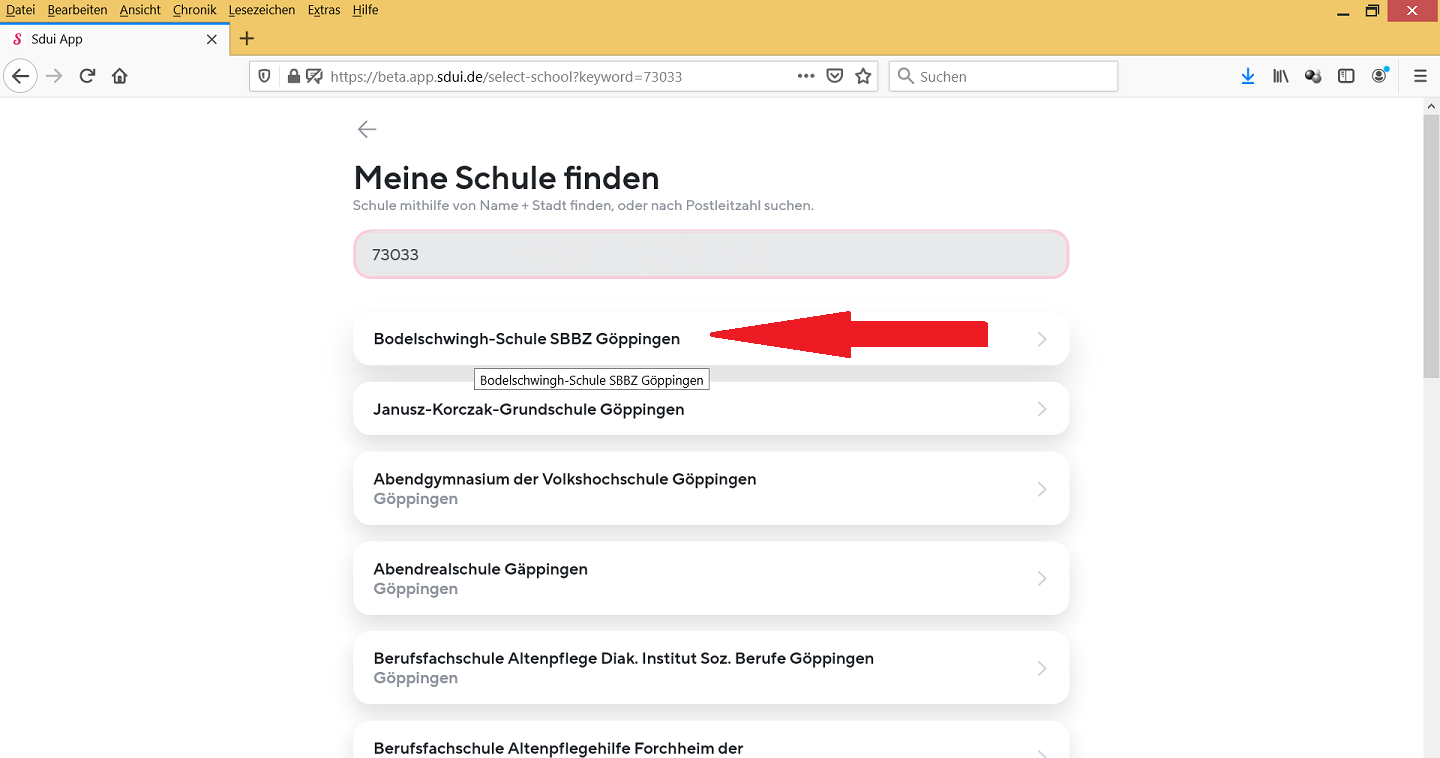The height and width of the screenshot is (758, 1440).
Task: Open the browser home page
Action: [120, 76]
